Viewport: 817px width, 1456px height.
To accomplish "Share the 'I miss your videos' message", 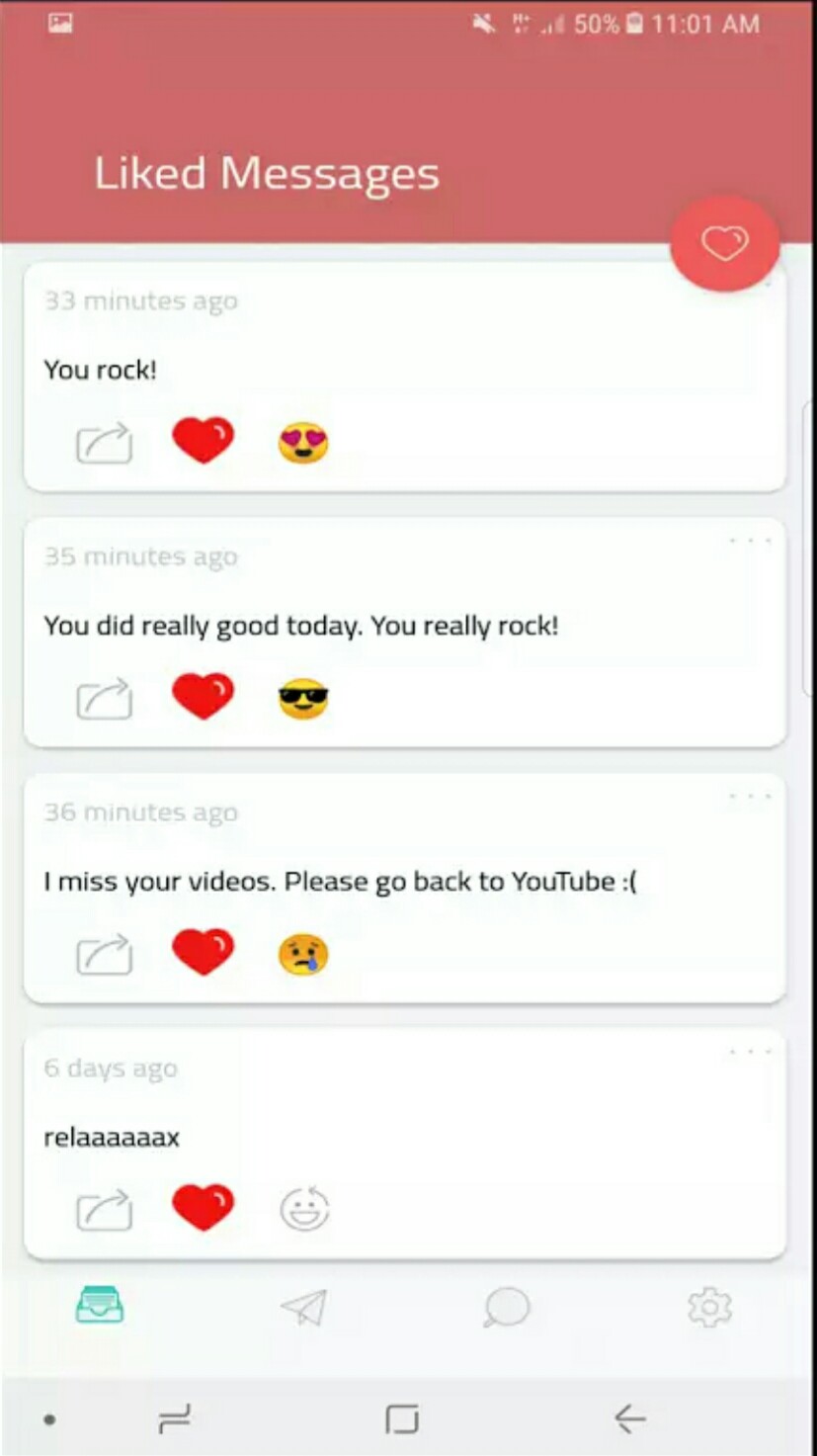I will [104, 955].
